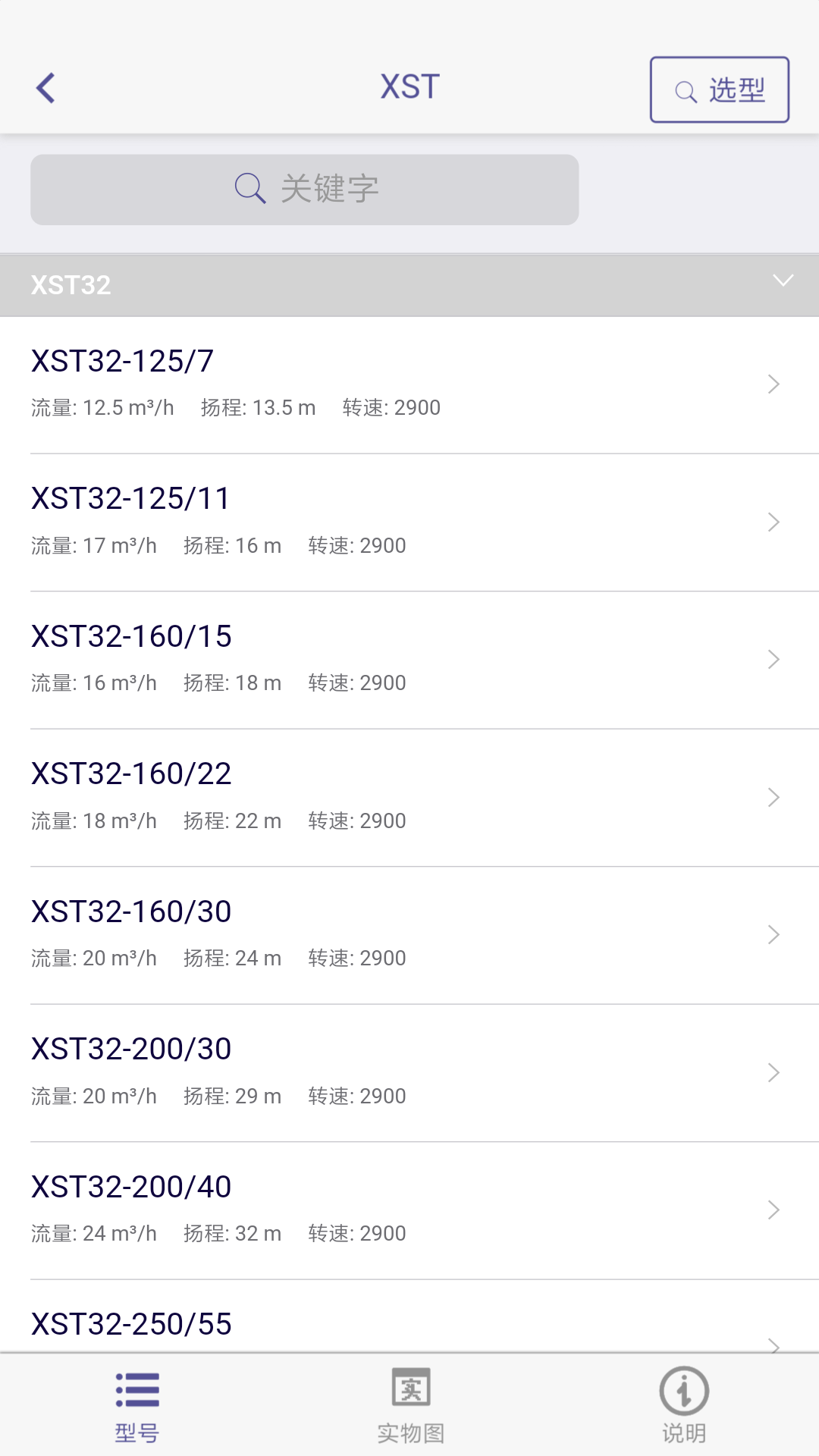Open model XST32-125/7
This screenshot has height=1456, width=819.
(409, 384)
